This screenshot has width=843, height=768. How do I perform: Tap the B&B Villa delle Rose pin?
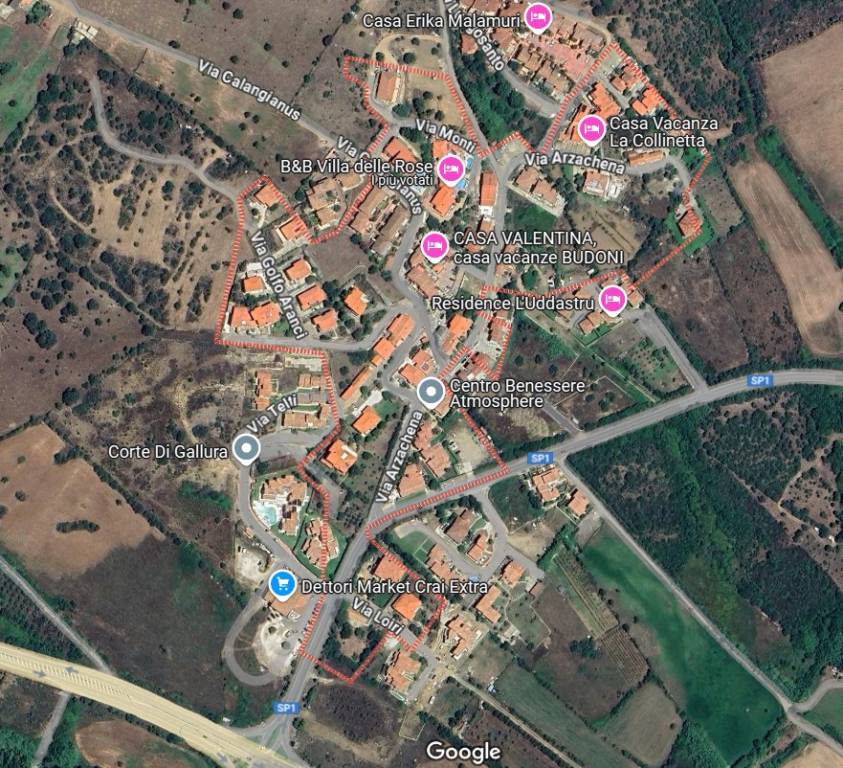pos(451,167)
